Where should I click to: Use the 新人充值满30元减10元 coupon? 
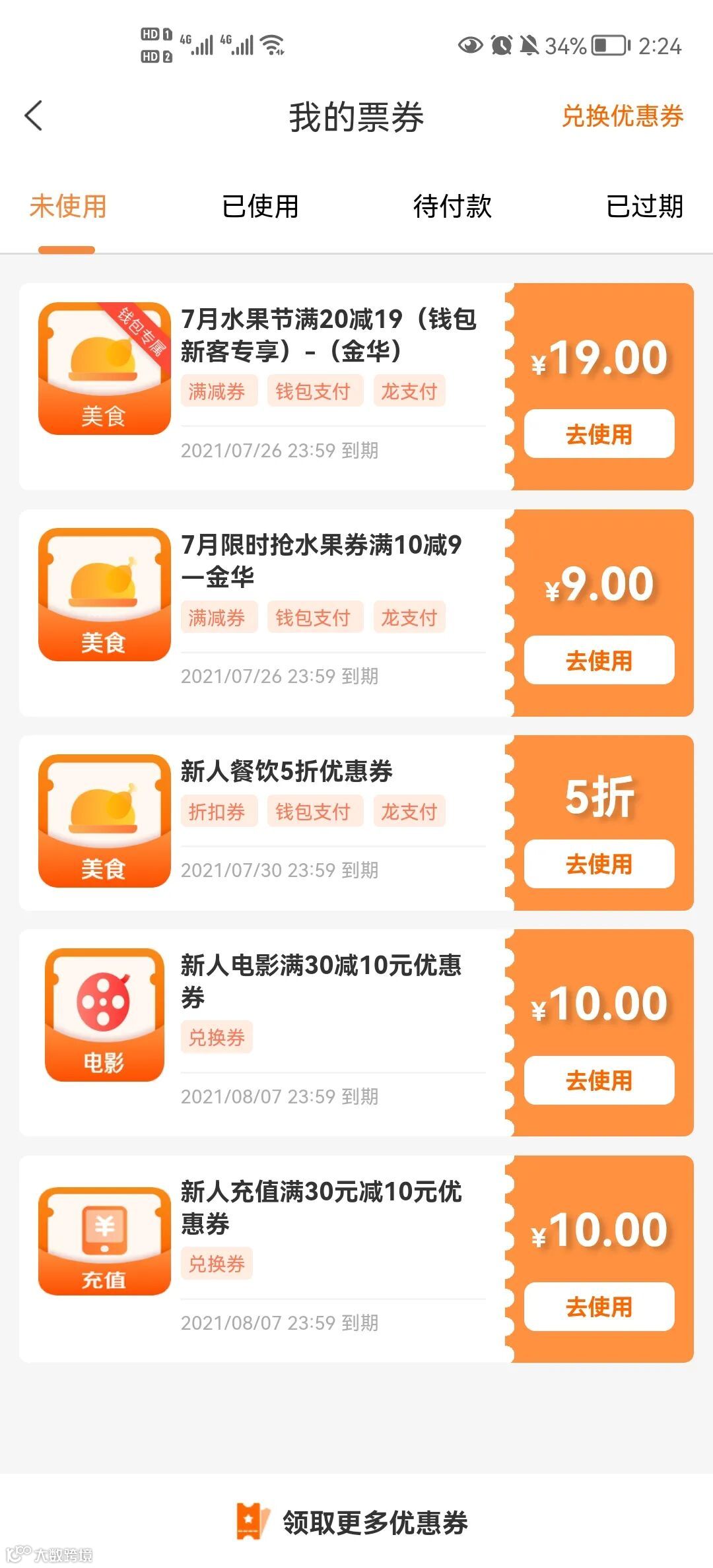click(599, 1307)
